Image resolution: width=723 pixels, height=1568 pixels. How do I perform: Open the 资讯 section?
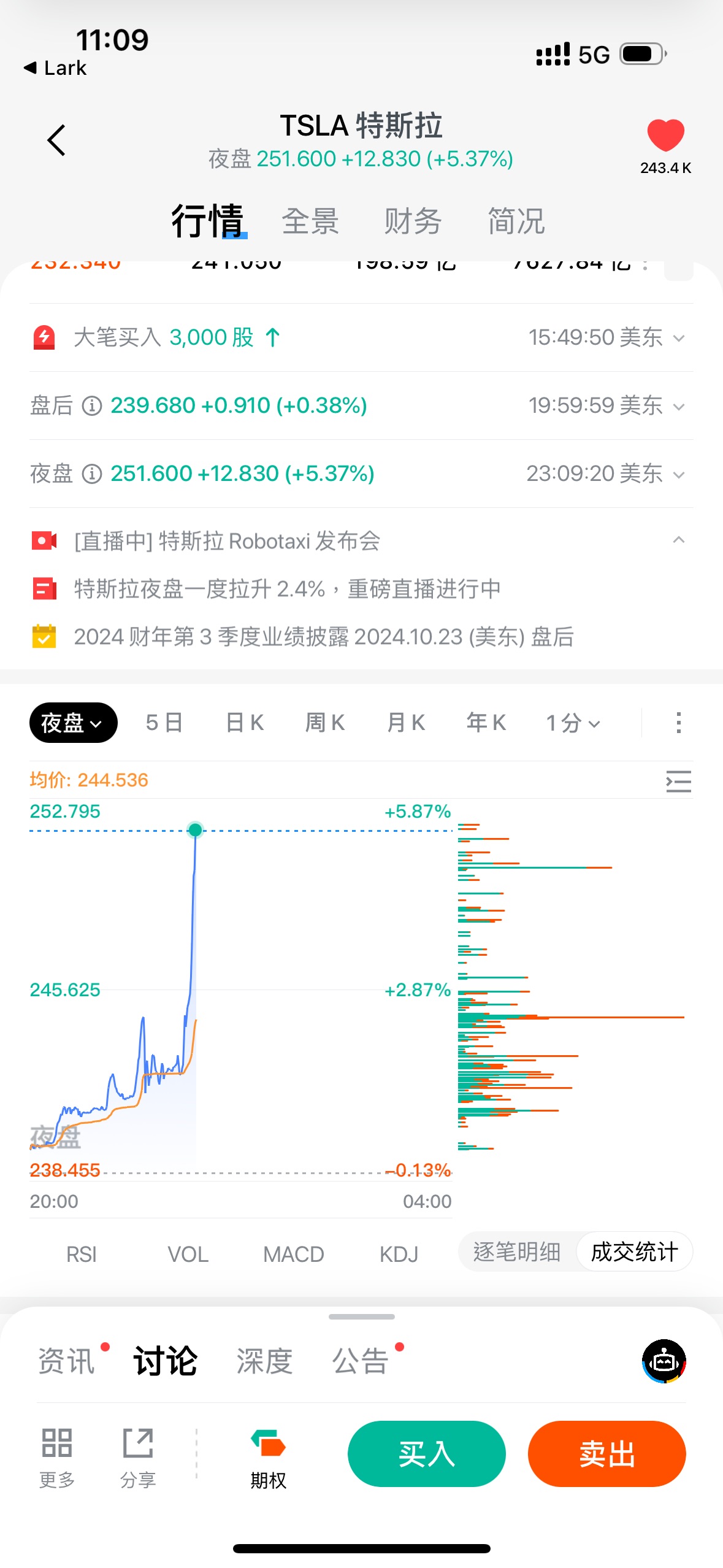pos(67,1361)
